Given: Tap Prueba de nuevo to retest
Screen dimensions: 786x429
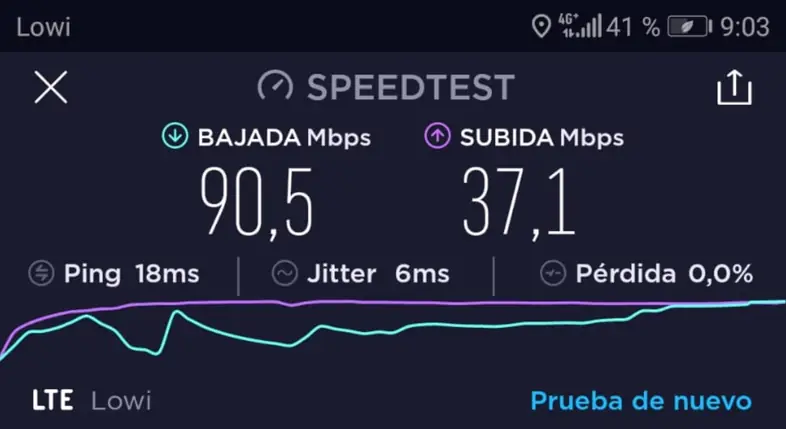Looking at the screenshot, I should pyautogui.click(x=640, y=401).
